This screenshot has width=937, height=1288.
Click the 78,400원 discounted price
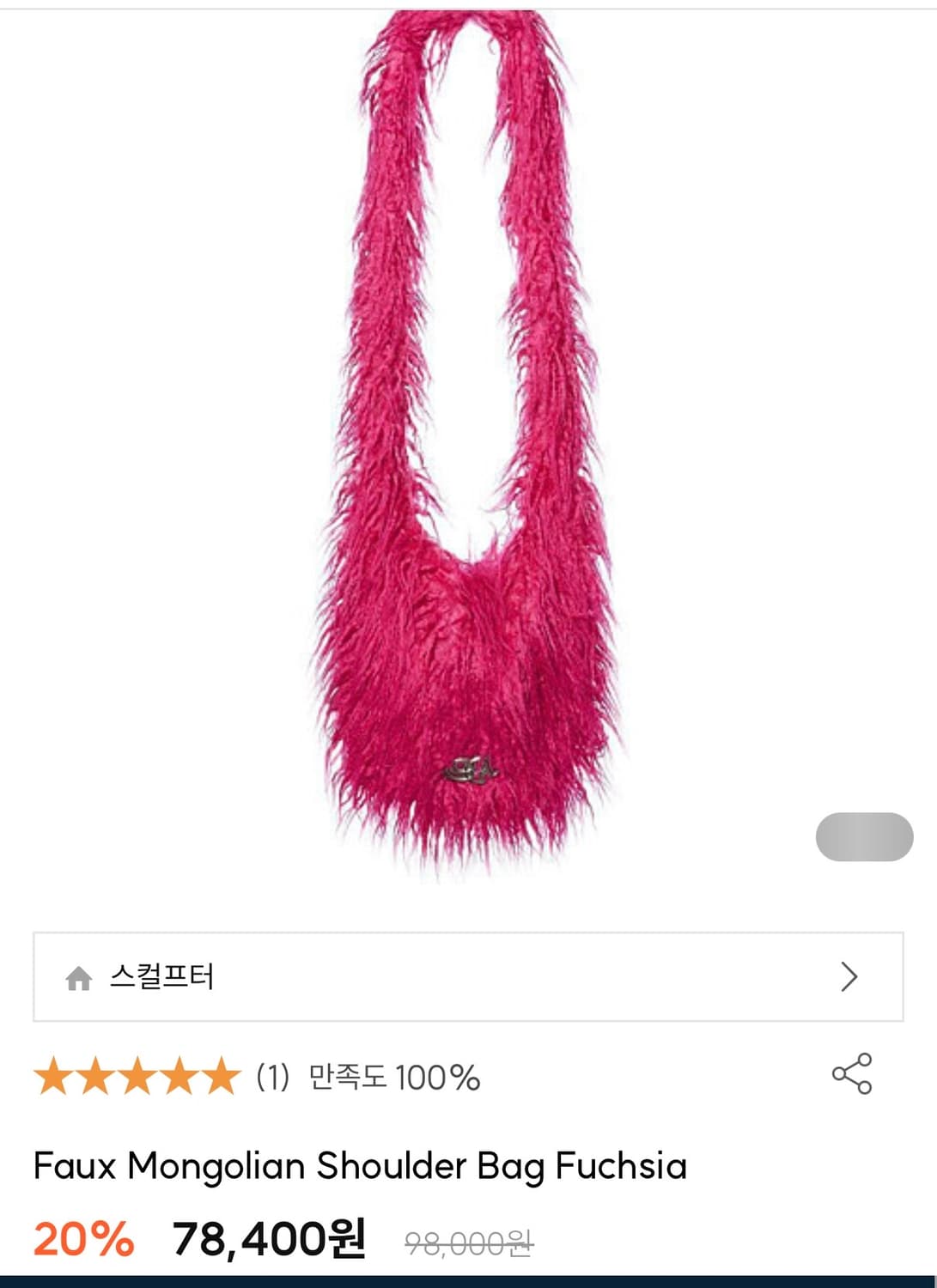pyautogui.click(x=268, y=1236)
